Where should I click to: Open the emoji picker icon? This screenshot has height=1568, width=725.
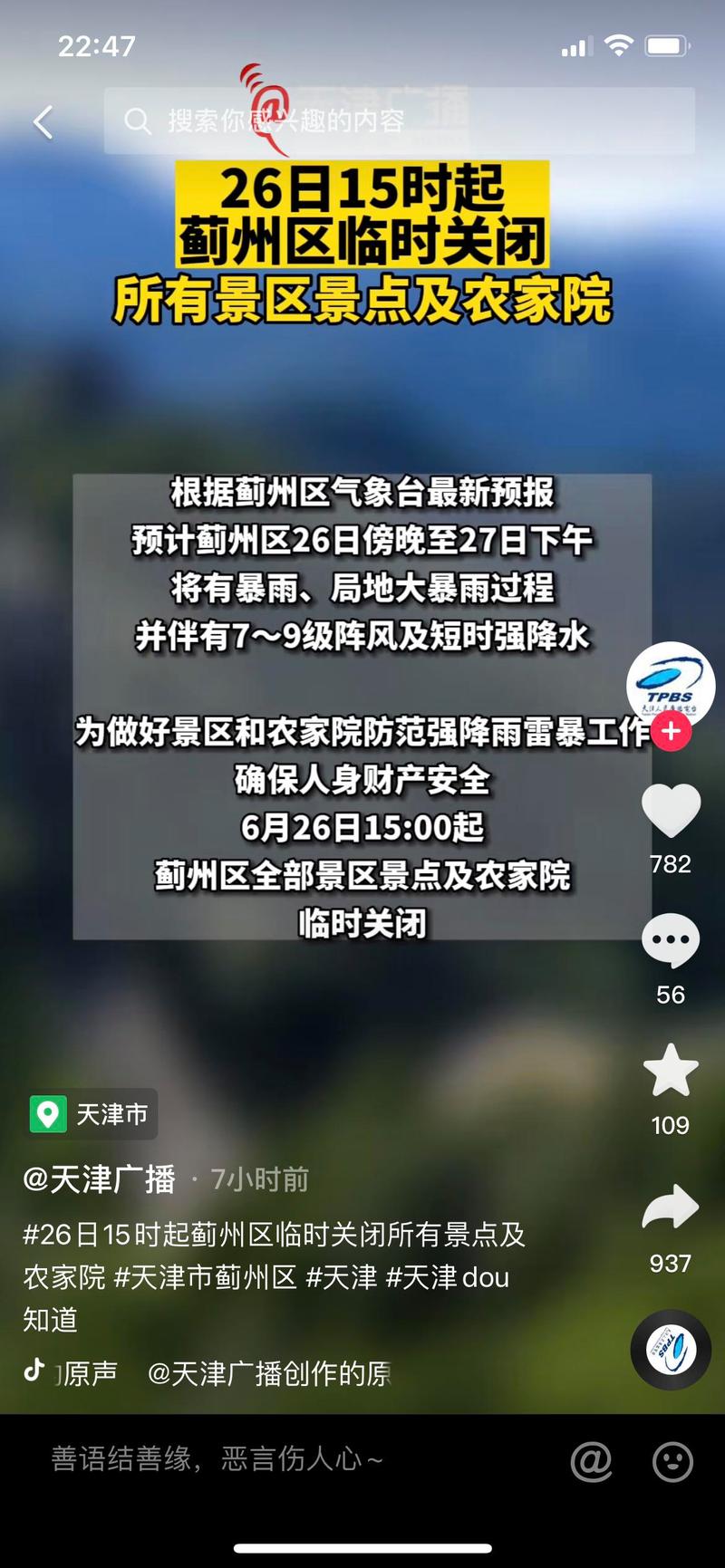tap(671, 1459)
